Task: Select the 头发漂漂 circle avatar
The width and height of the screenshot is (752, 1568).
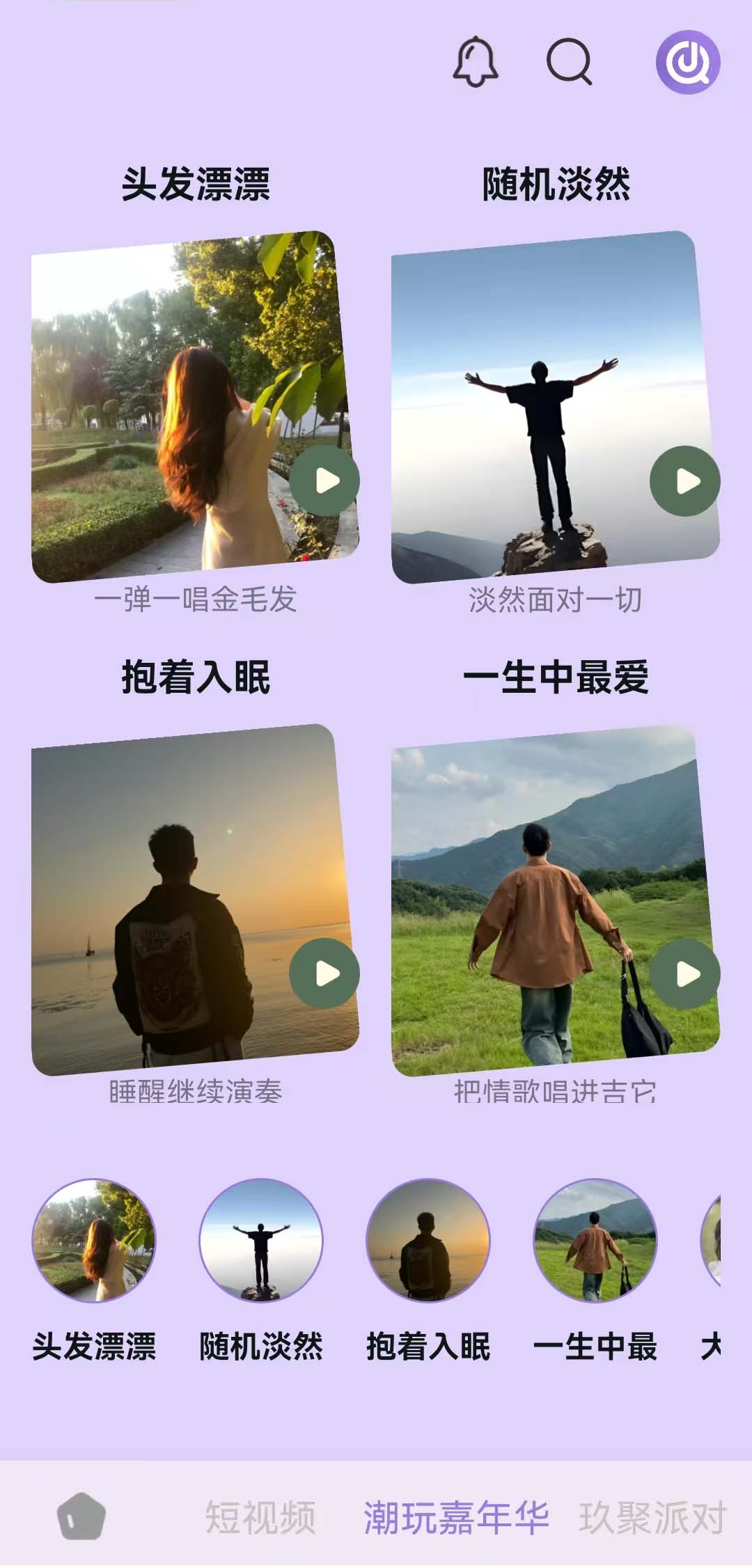Action: (x=94, y=1240)
